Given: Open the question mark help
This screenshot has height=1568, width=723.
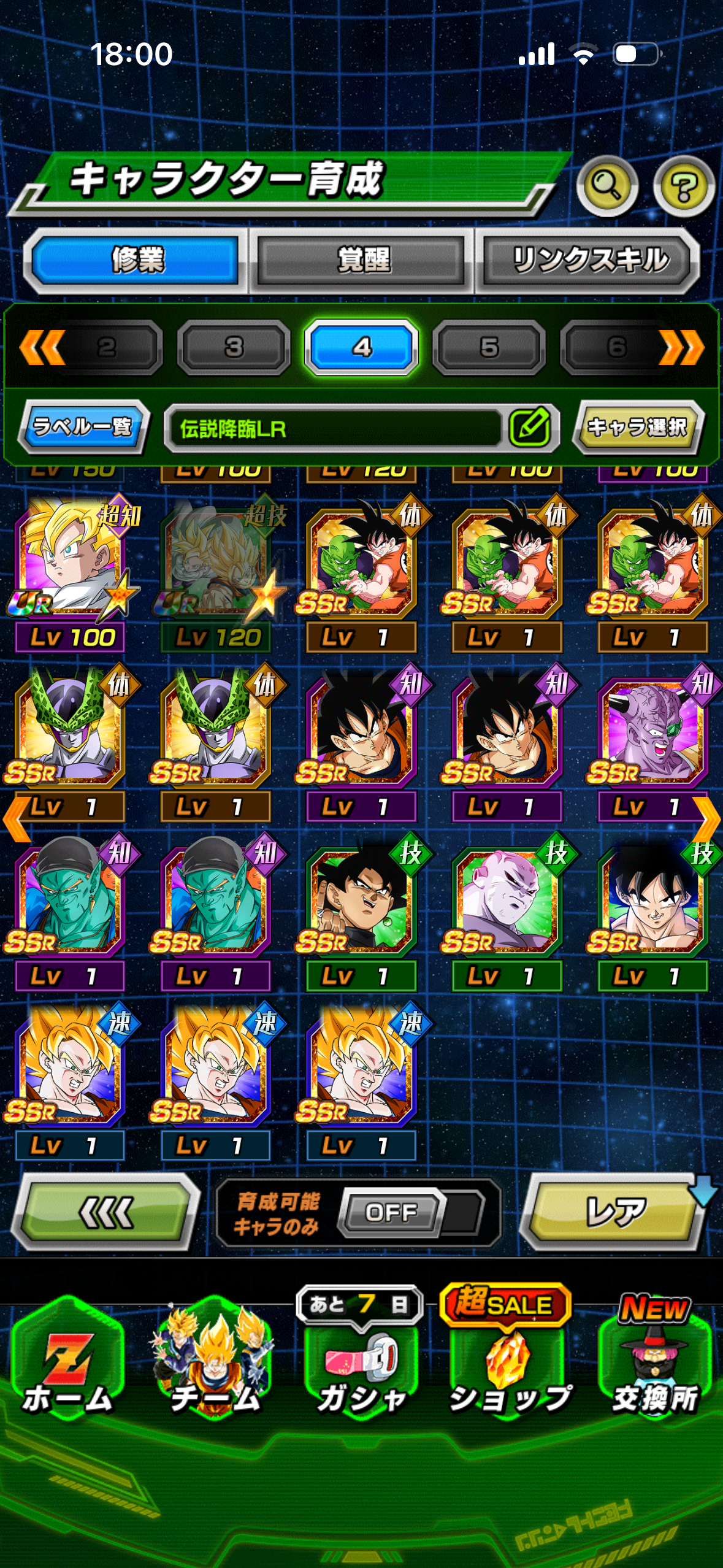Looking at the screenshot, I should tap(683, 186).
